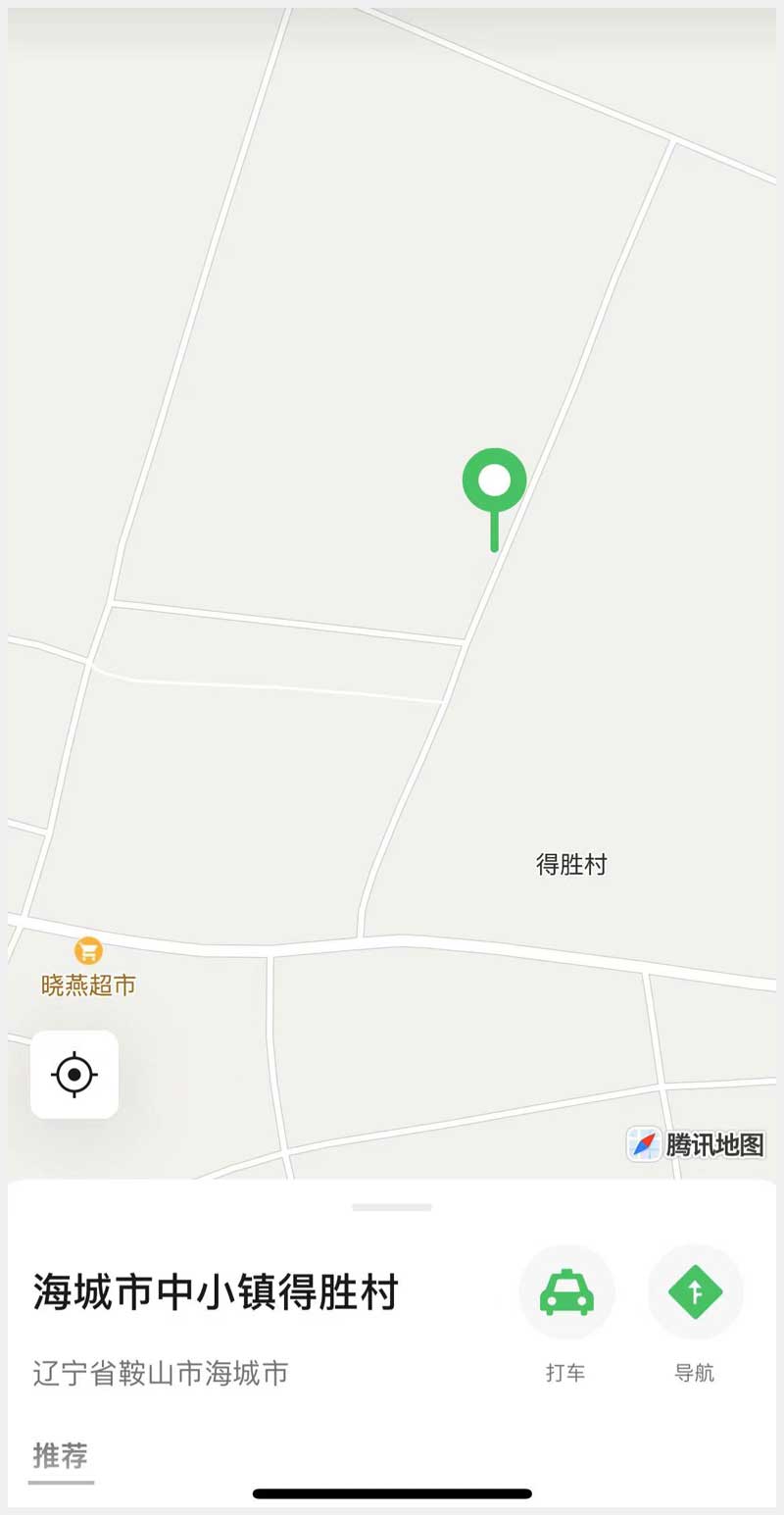Open the 晓燕超市 marker on the map
Image resolution: width=784 pixels, height=1515 pixels.
tap(88, 951)
